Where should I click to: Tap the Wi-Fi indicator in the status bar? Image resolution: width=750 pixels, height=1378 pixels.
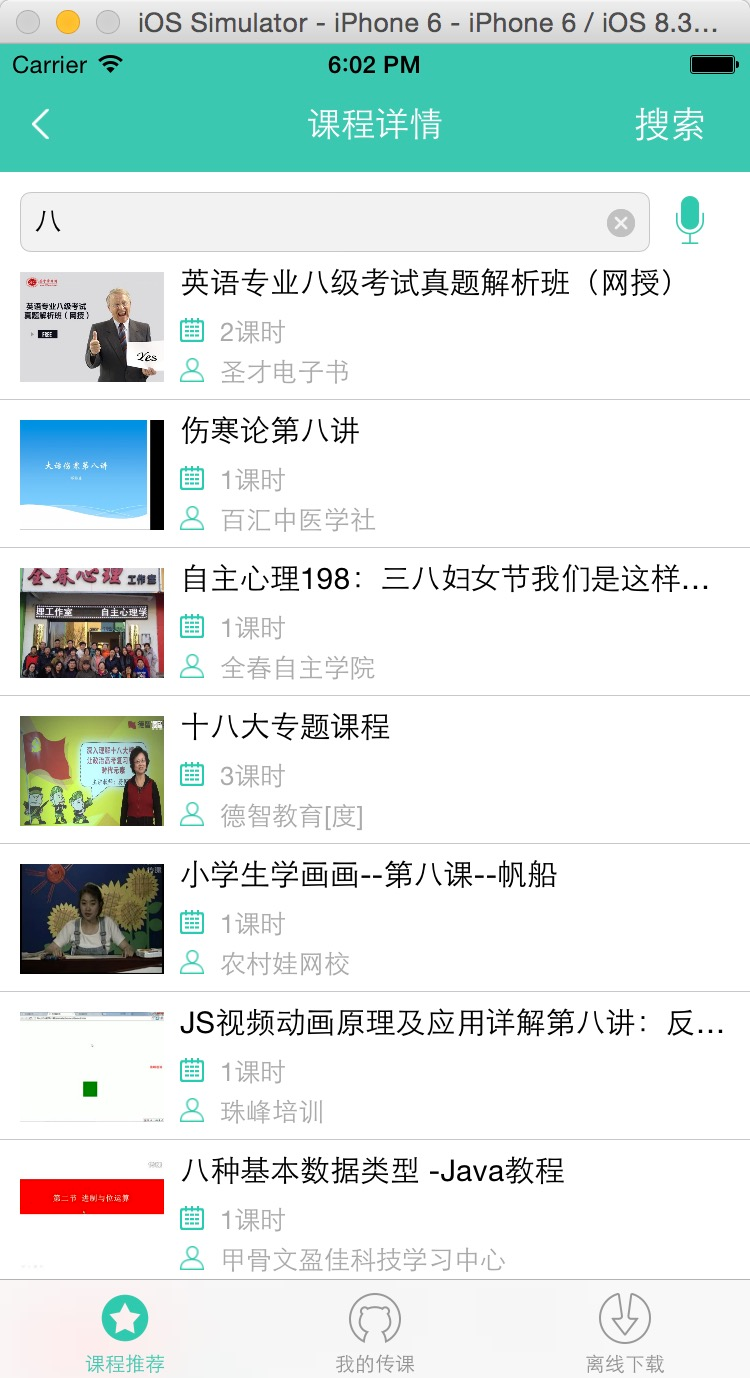108,63
